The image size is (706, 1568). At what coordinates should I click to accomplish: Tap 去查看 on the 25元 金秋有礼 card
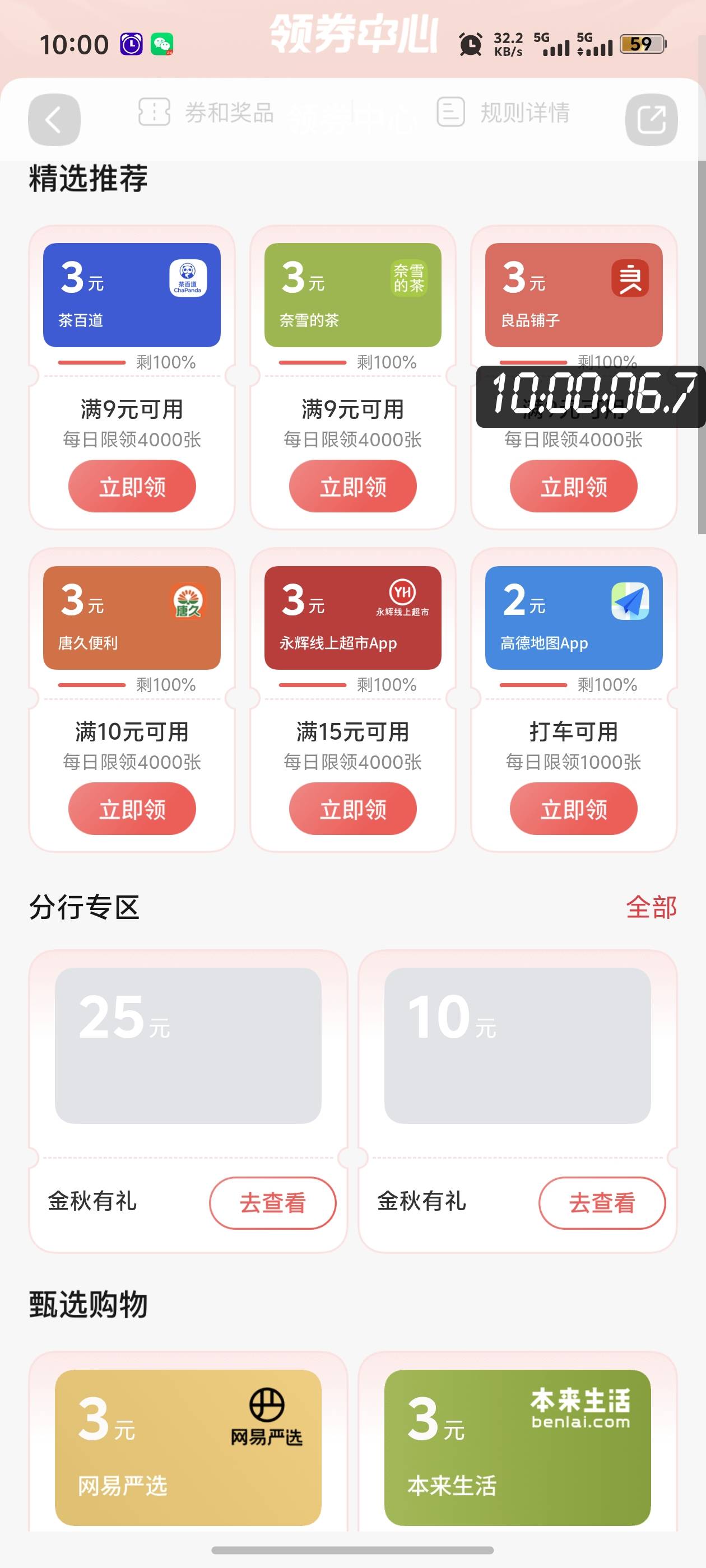(273, 1203)
